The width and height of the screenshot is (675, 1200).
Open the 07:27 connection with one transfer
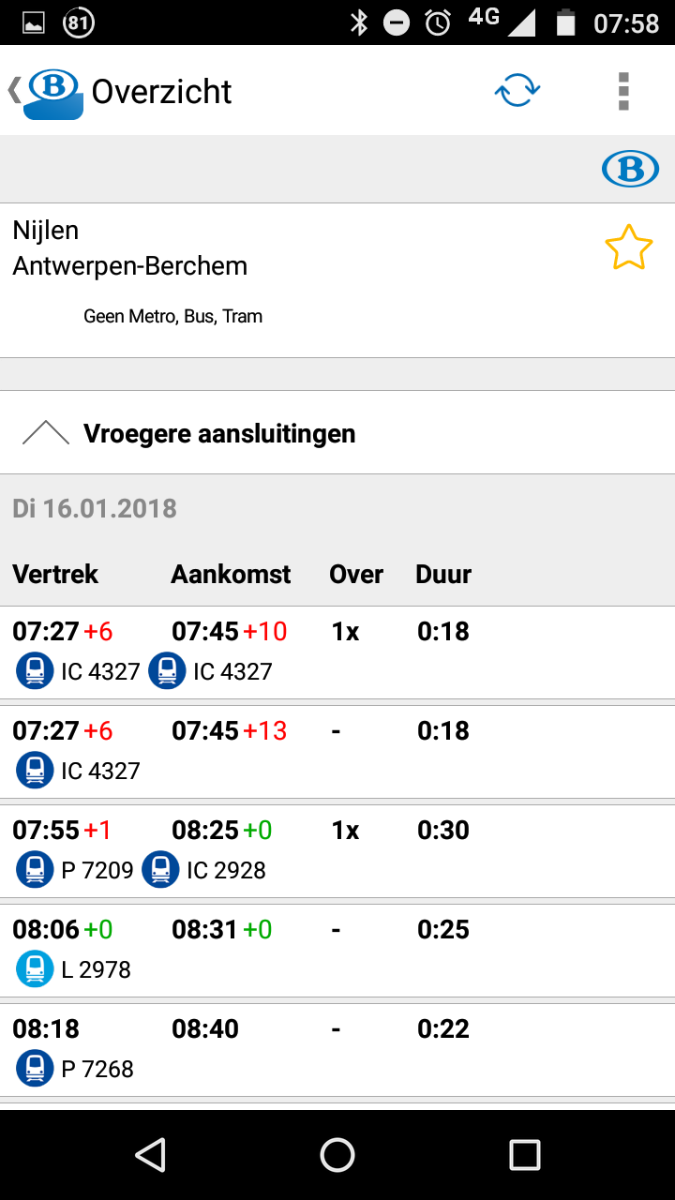click(337, 652)
